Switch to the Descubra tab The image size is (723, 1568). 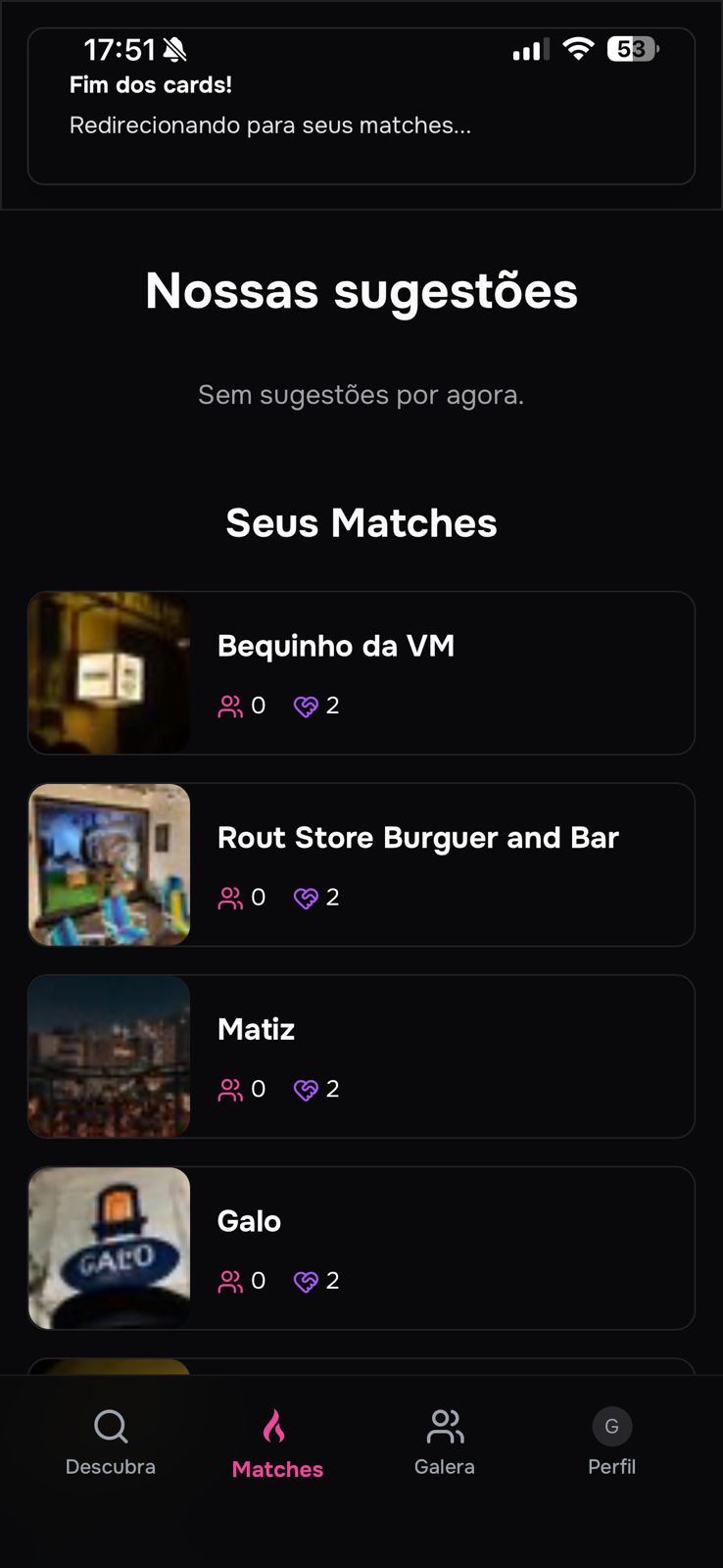(110, 1441)
